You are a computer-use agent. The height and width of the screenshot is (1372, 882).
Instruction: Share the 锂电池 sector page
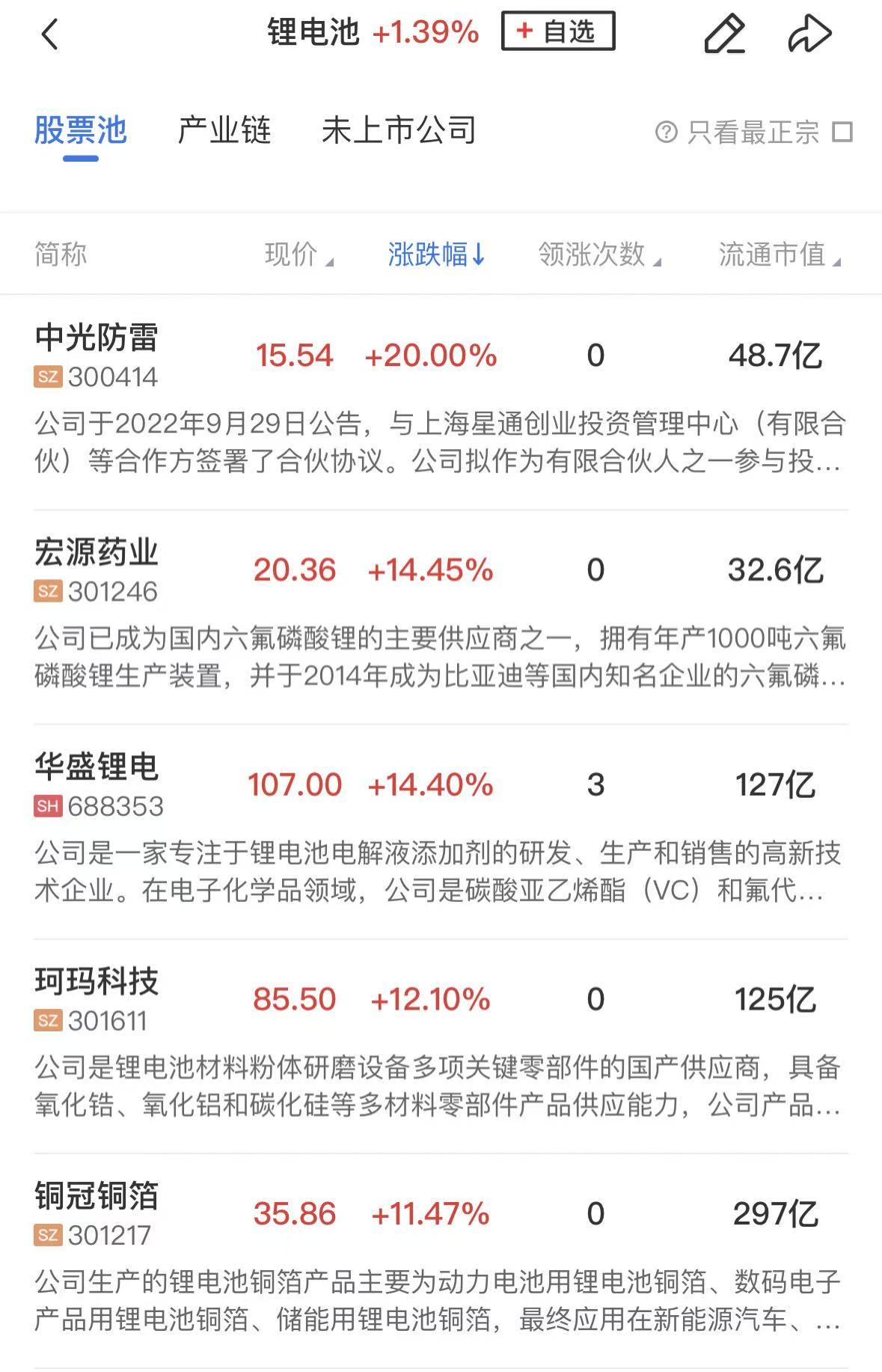810,34
